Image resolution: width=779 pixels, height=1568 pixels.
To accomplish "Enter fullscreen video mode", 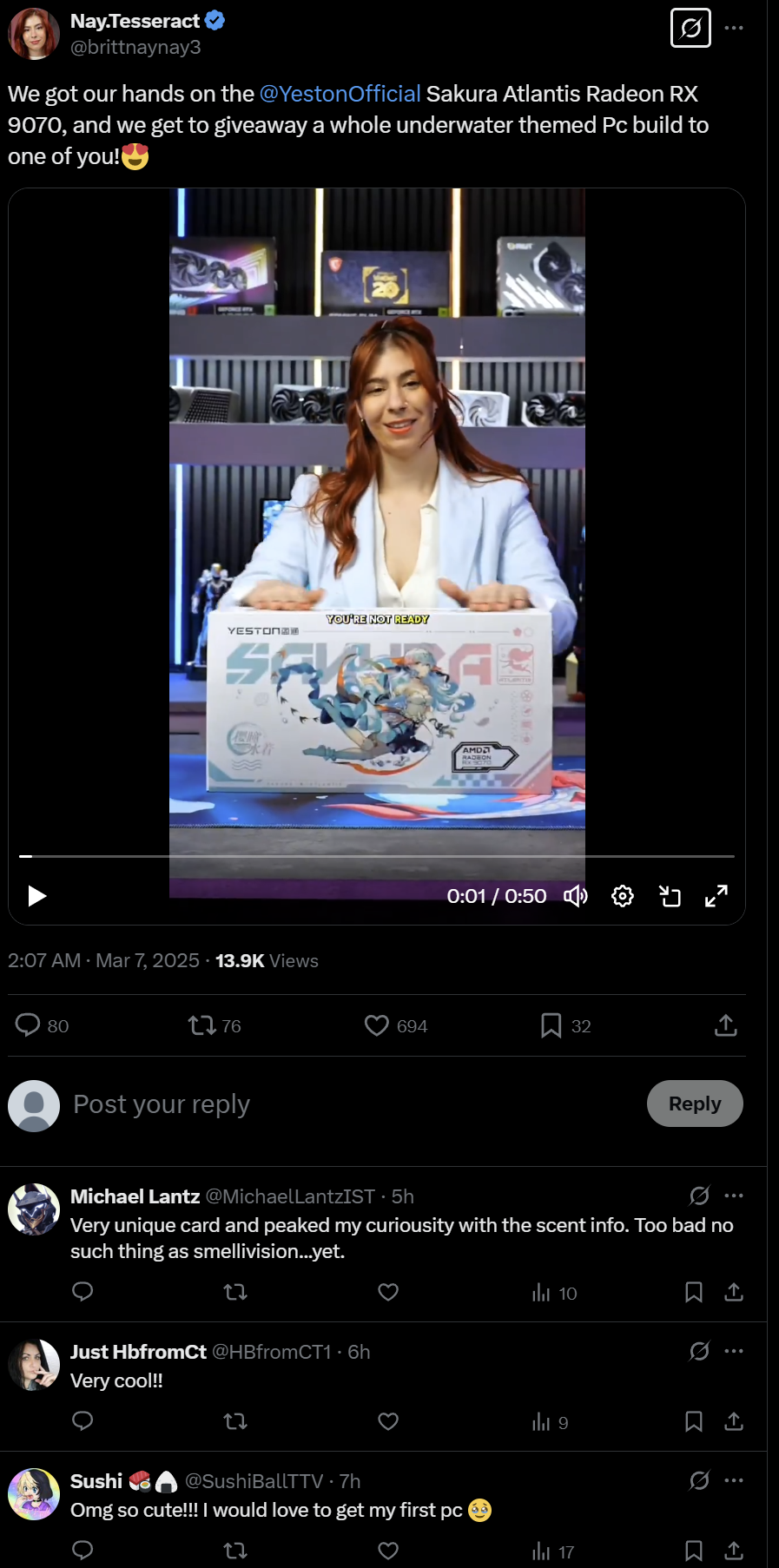I will pyautogui.click(x=716, y=896).
